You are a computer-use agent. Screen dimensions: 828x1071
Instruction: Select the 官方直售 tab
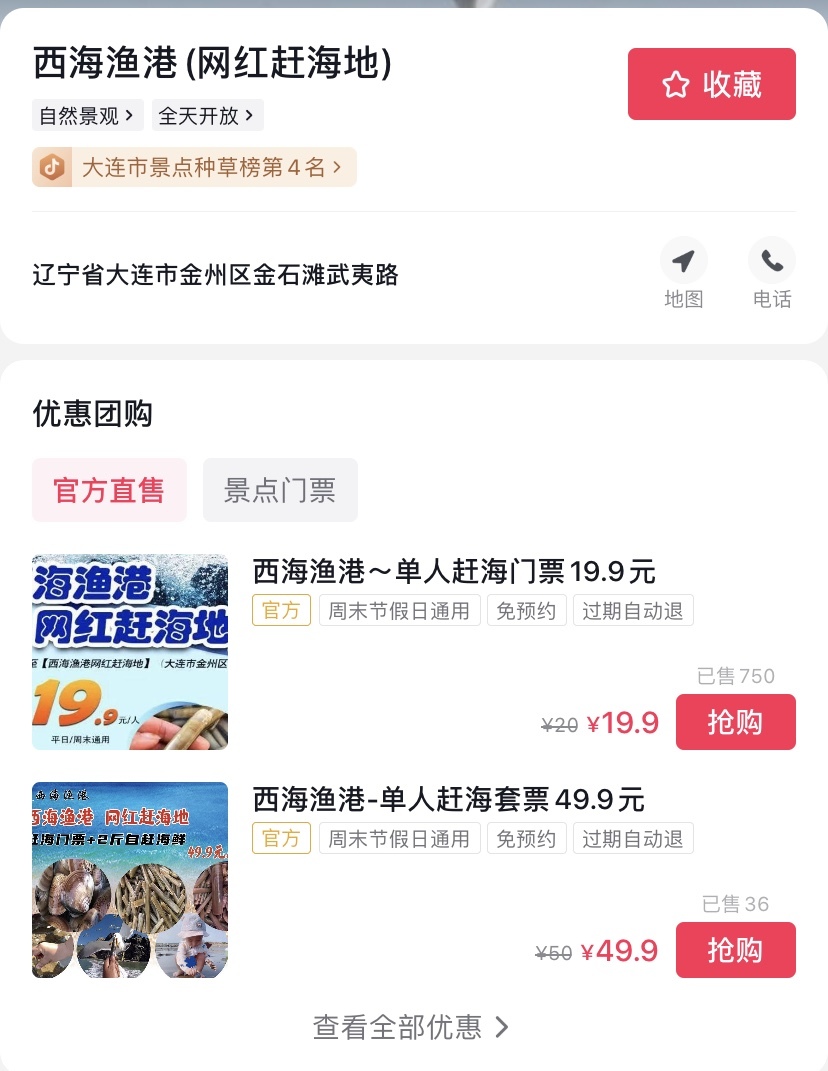(109, 490)
